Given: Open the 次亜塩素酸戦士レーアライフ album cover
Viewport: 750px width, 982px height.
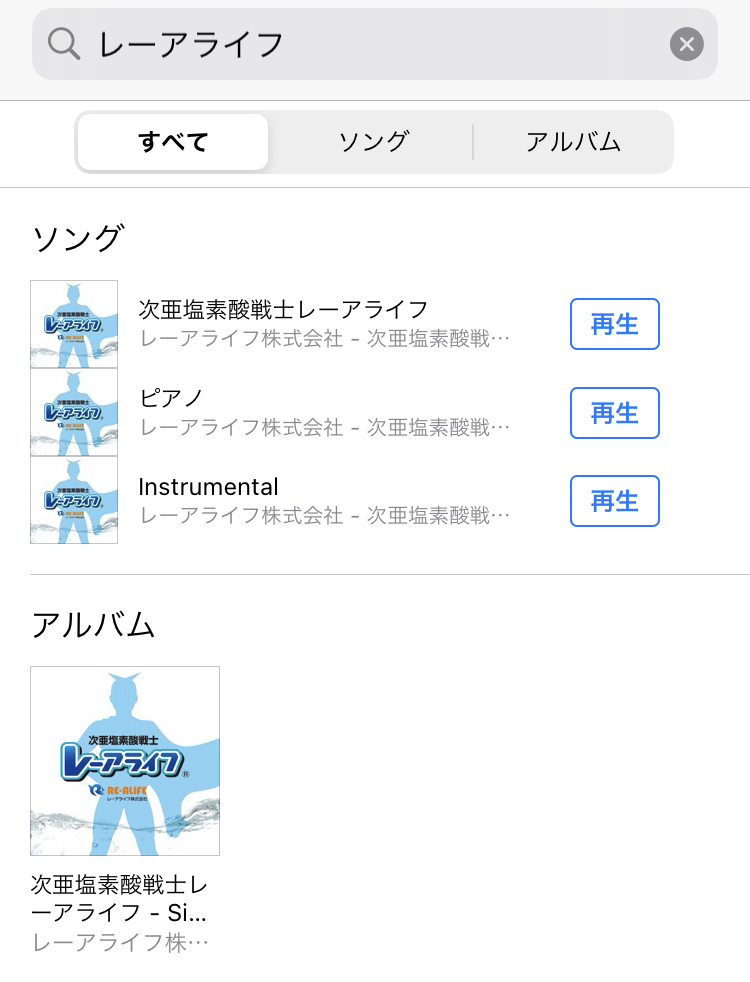Looking at the screenshot, I should (x=125, y=761).
